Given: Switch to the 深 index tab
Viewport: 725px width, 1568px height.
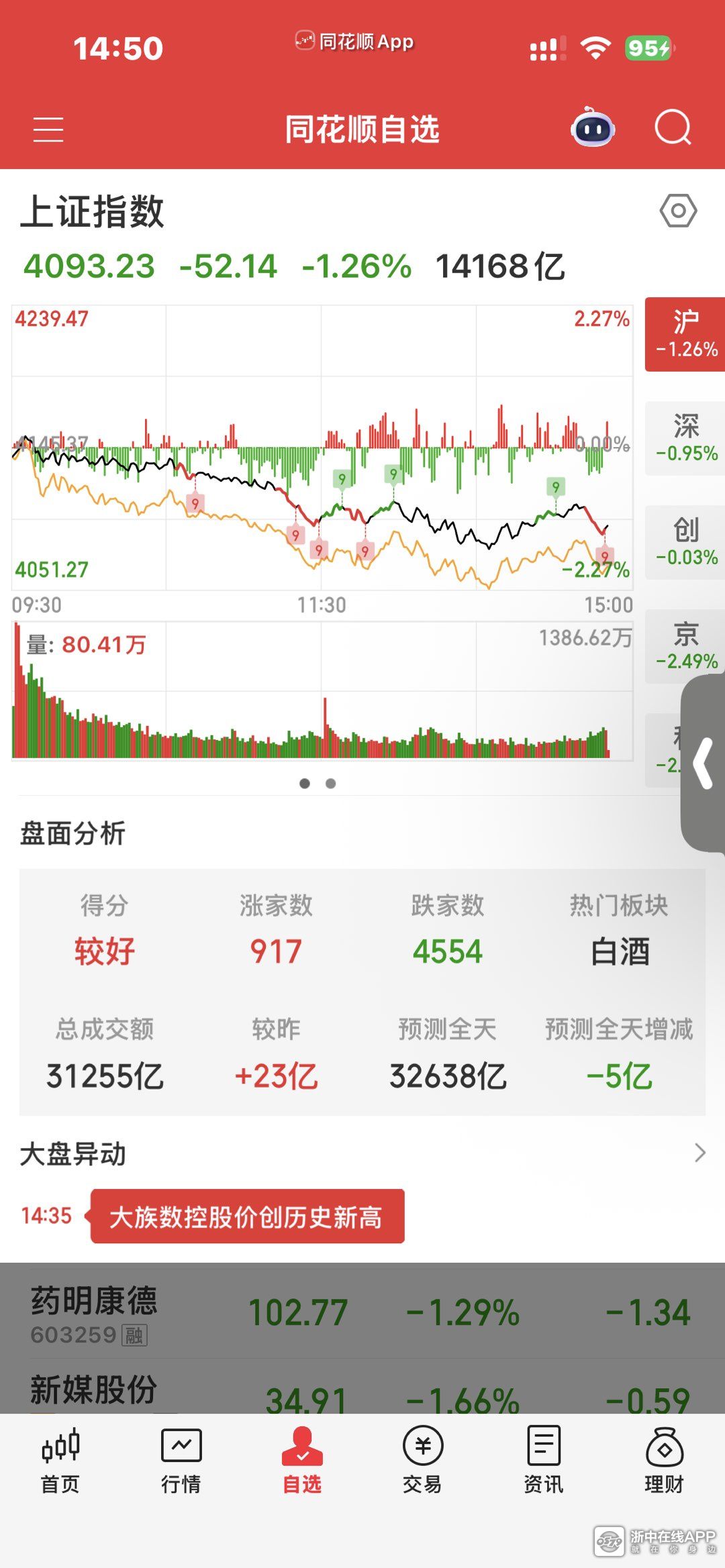Looking at the screenshot, I should tap(685, 438).
